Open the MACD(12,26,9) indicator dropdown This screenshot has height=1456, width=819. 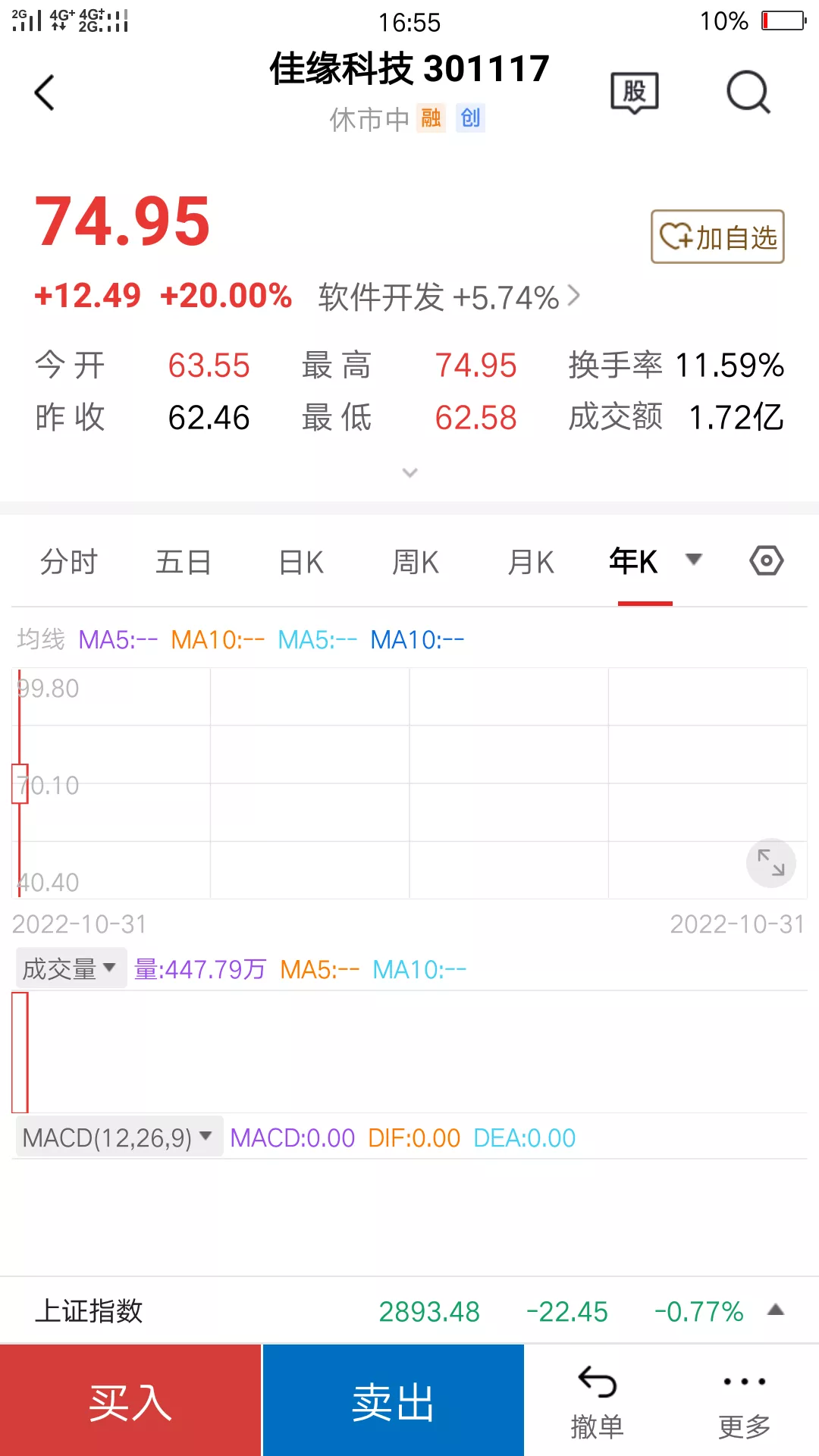119,1137
